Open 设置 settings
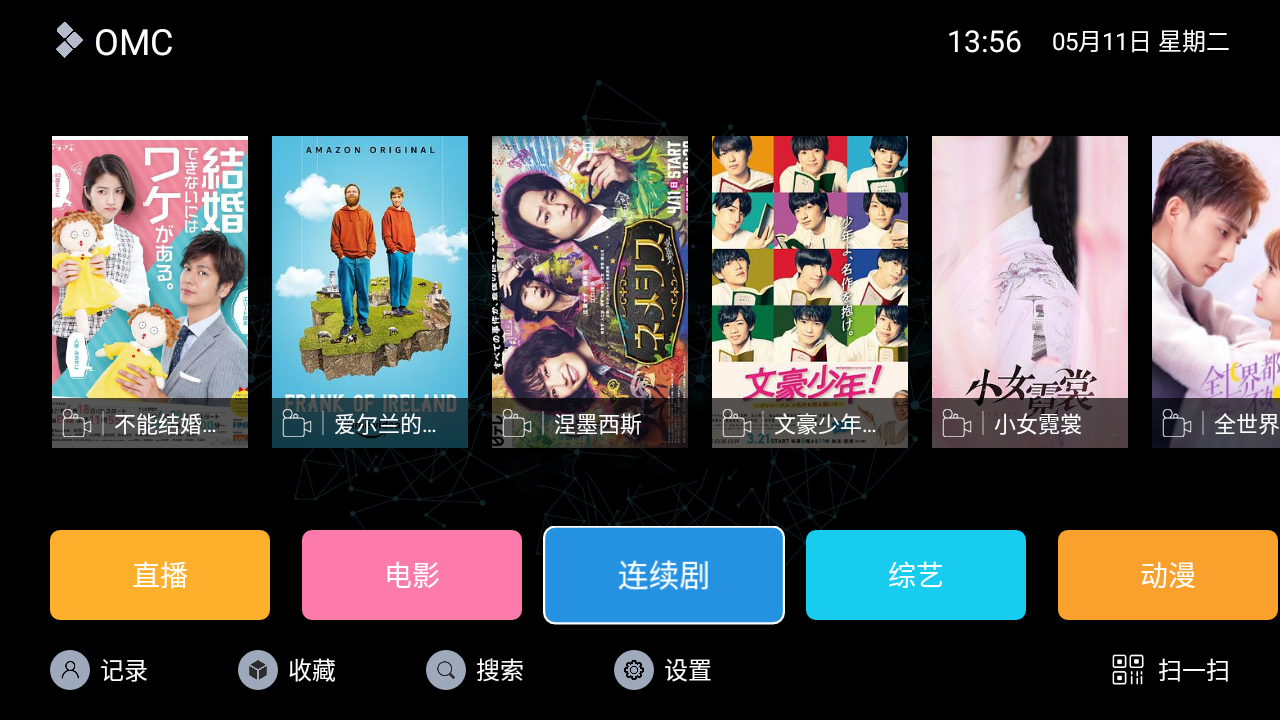Viewport: 1280px width, 720px height. pyautogui.click(x=663, y=670)
